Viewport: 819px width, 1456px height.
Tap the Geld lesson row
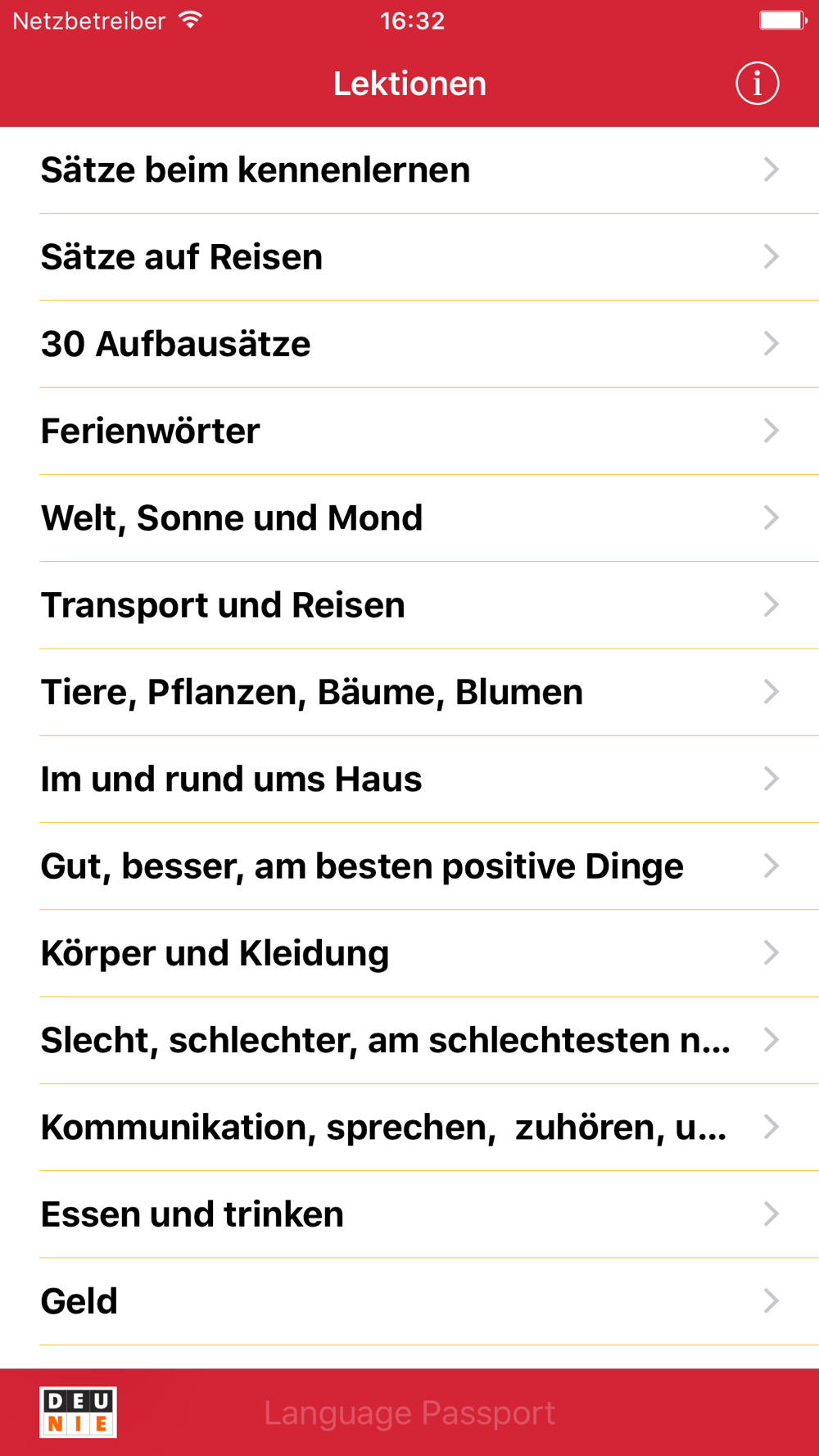(x=409, y=1301)
